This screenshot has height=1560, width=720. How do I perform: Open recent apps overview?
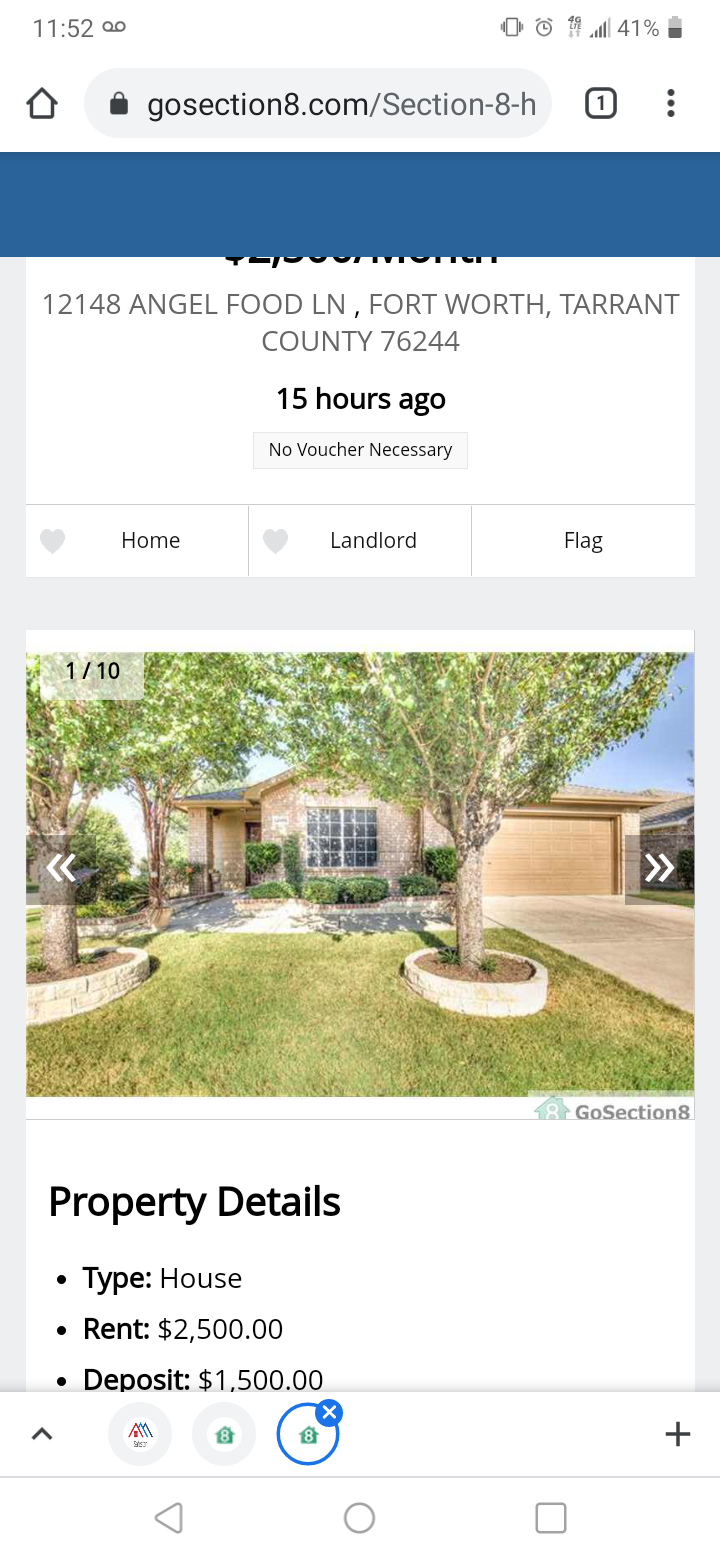pyautogui.click(x=551, y=1518)
